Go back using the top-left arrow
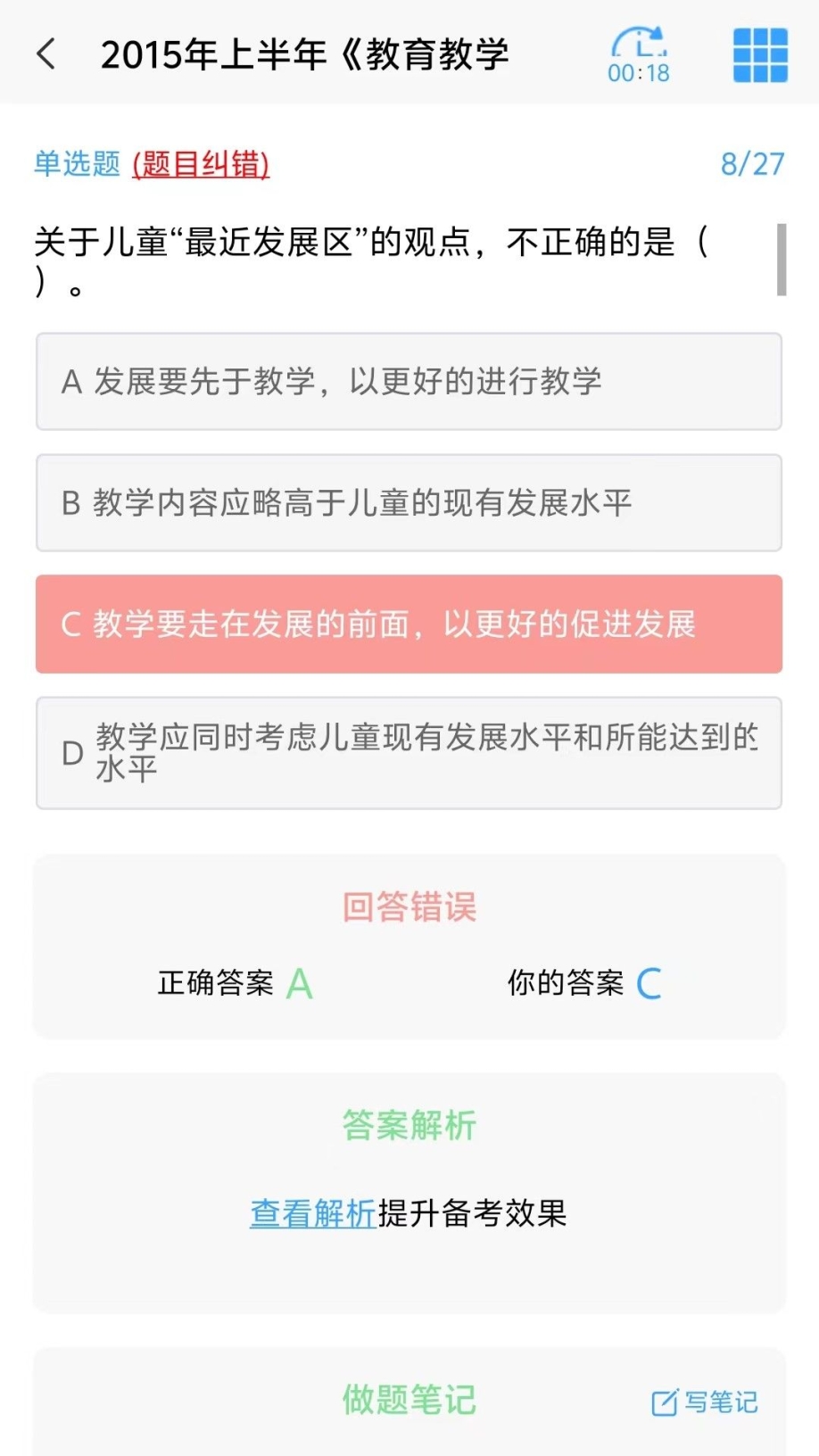The width and height of the screenshot is (819, 1456). (46, 54)
